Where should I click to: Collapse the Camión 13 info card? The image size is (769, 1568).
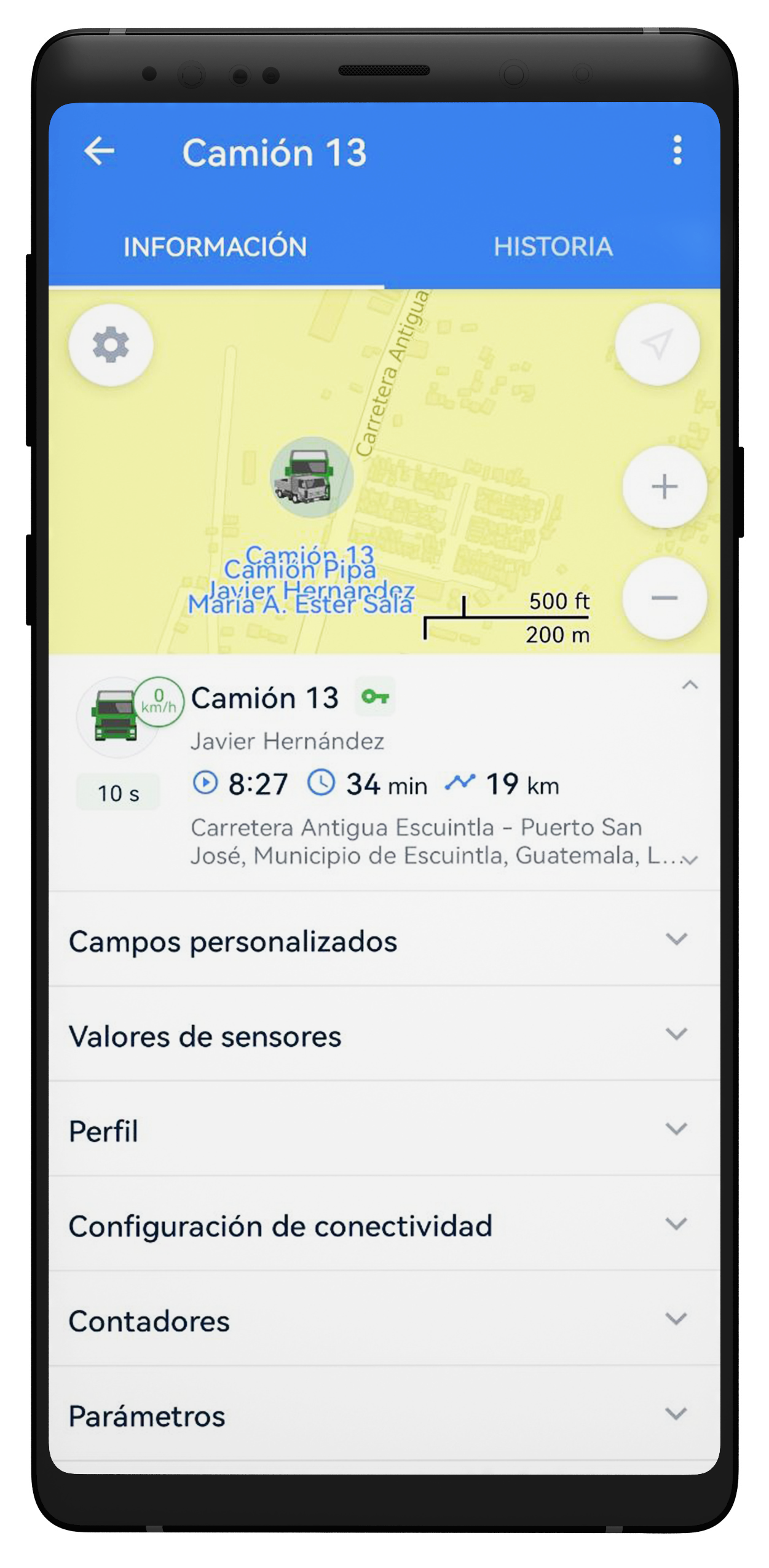(690, 688)
